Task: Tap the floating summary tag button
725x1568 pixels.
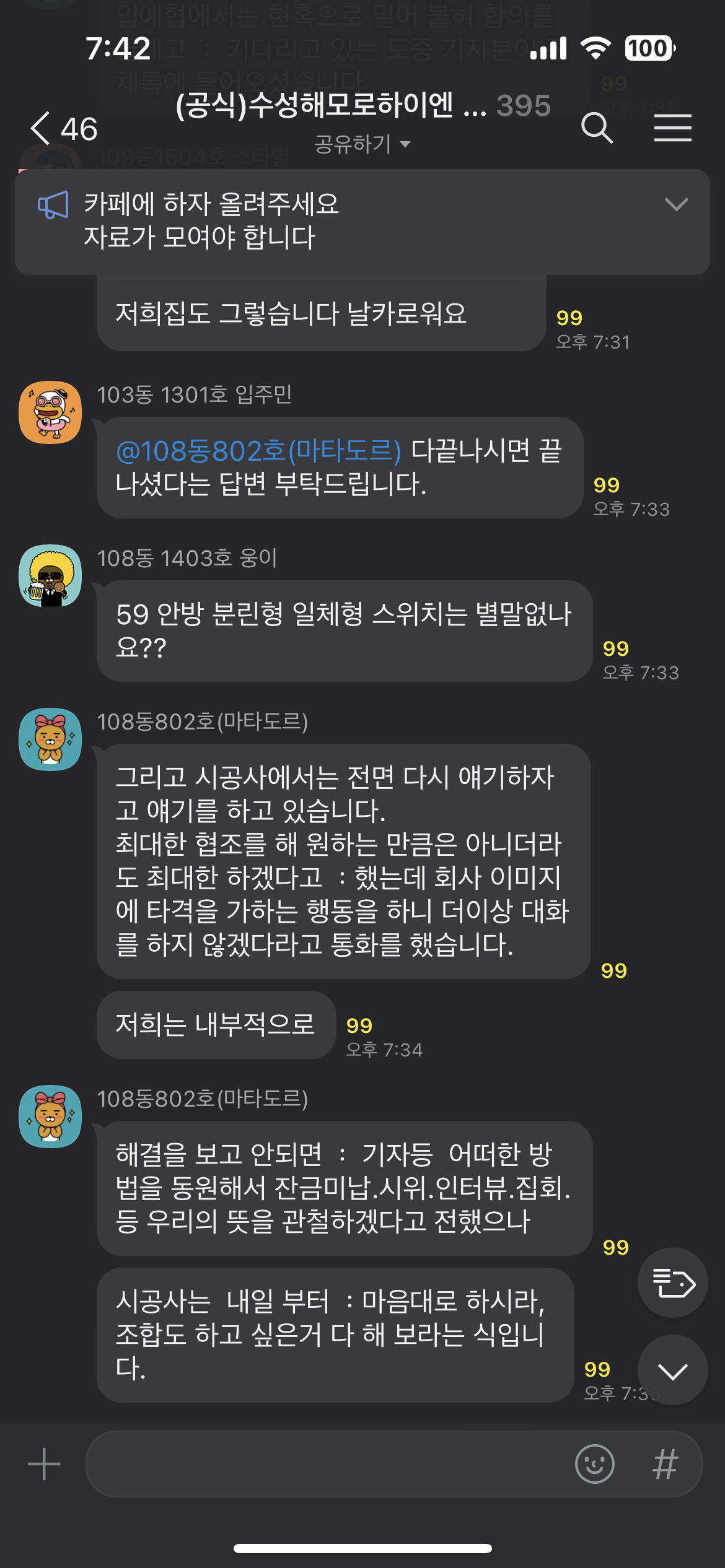Action: pos(672,1283)
